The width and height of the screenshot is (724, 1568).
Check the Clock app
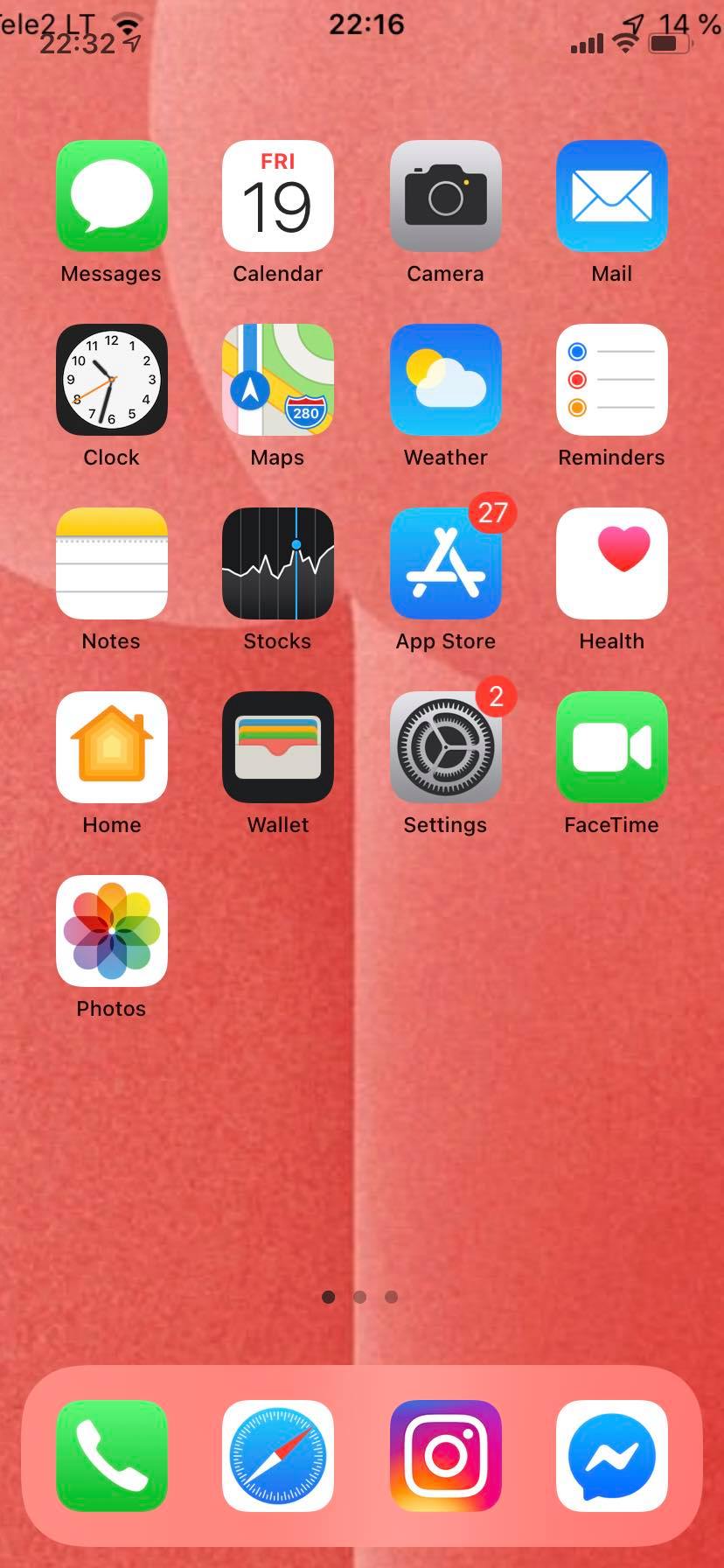coord(111,380)
